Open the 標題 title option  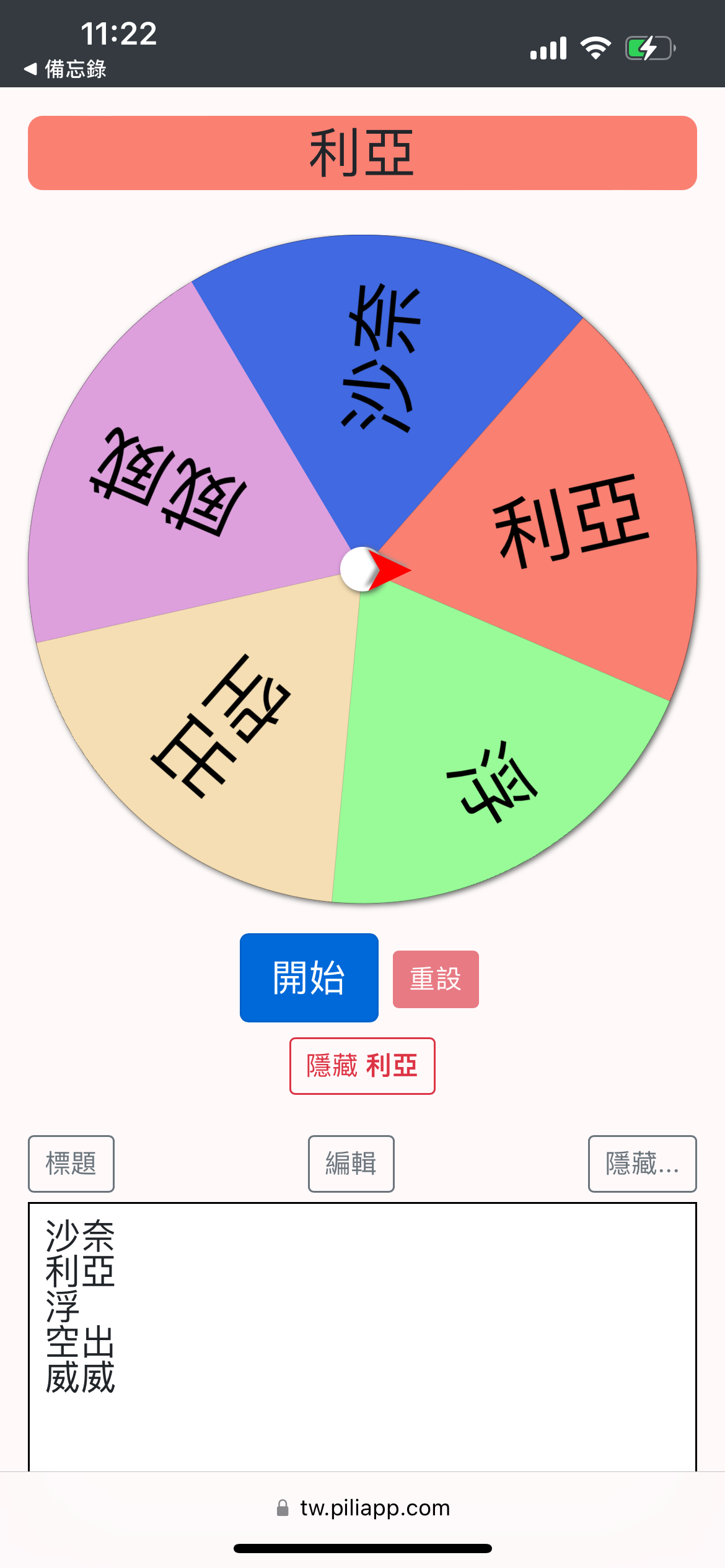pyautogui.click(x=71, y=1164)
